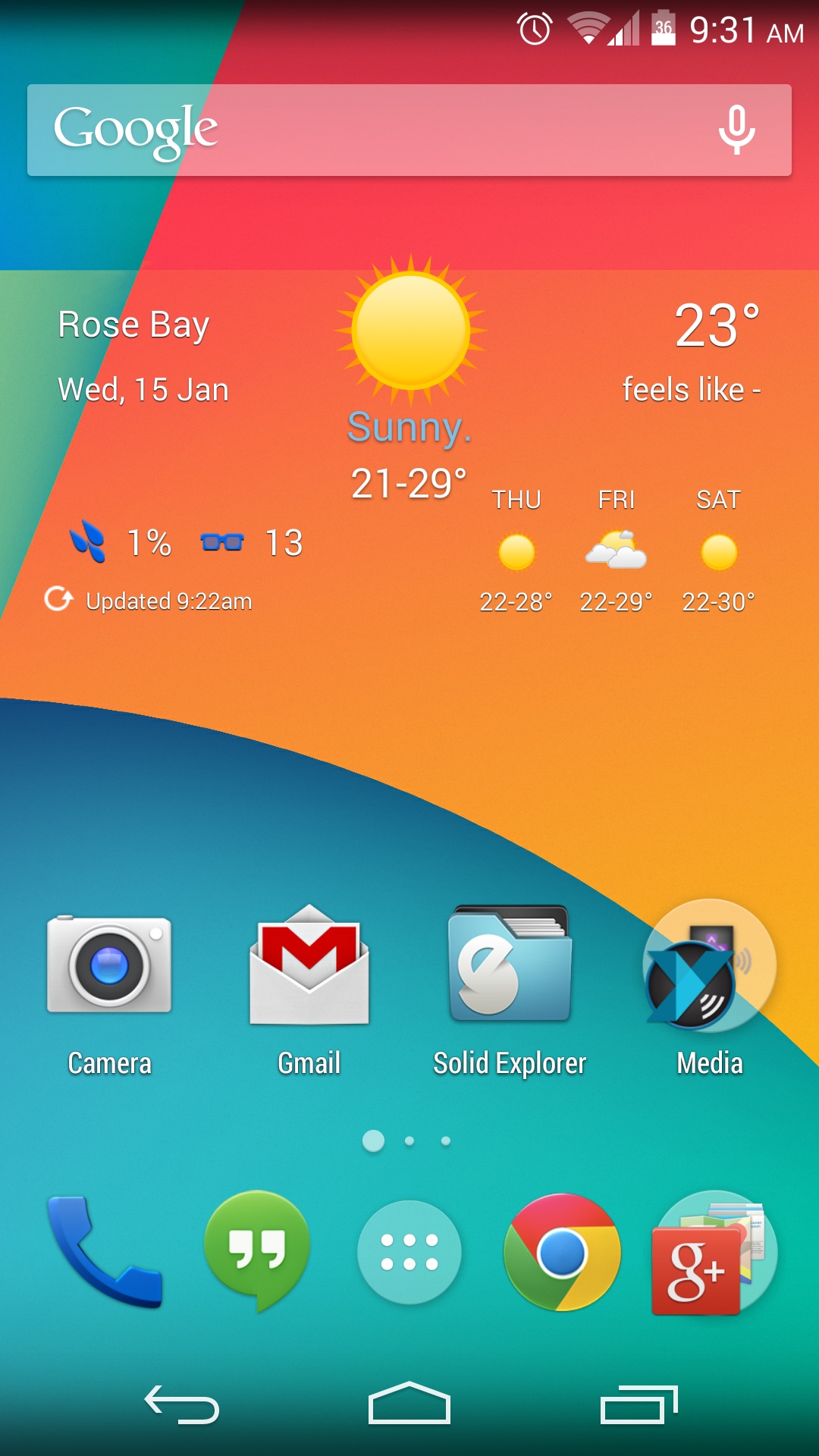
Task: Select the first home screen page dot
Action: 372,1140
